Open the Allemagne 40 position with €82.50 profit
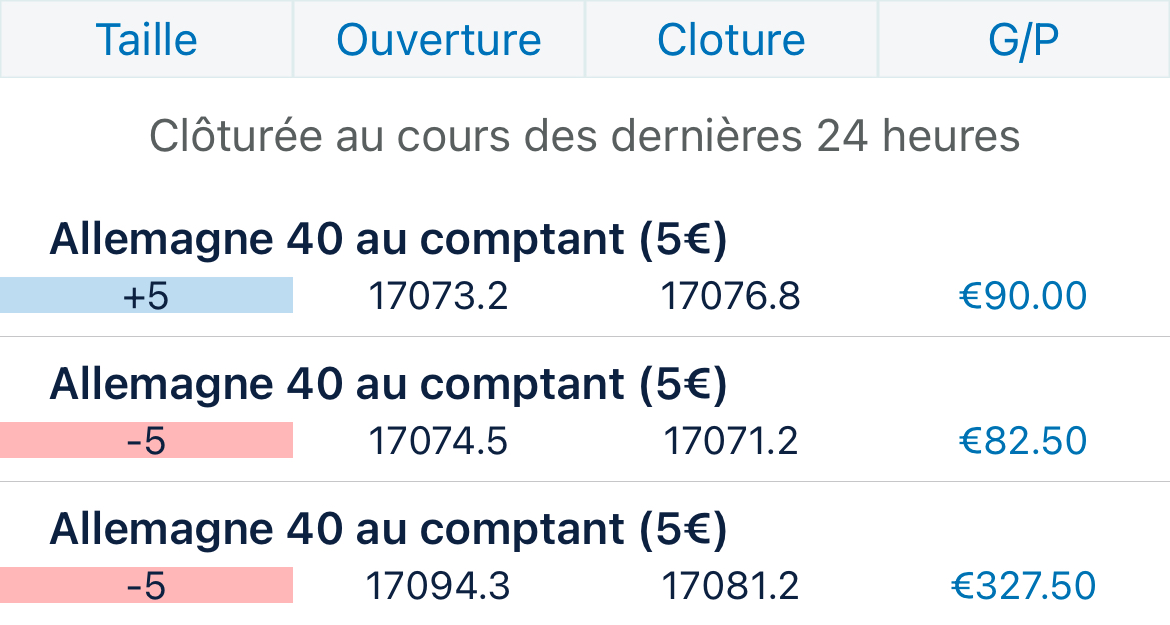The width and height of the screenshot is (1170, 625). (585, 412)
